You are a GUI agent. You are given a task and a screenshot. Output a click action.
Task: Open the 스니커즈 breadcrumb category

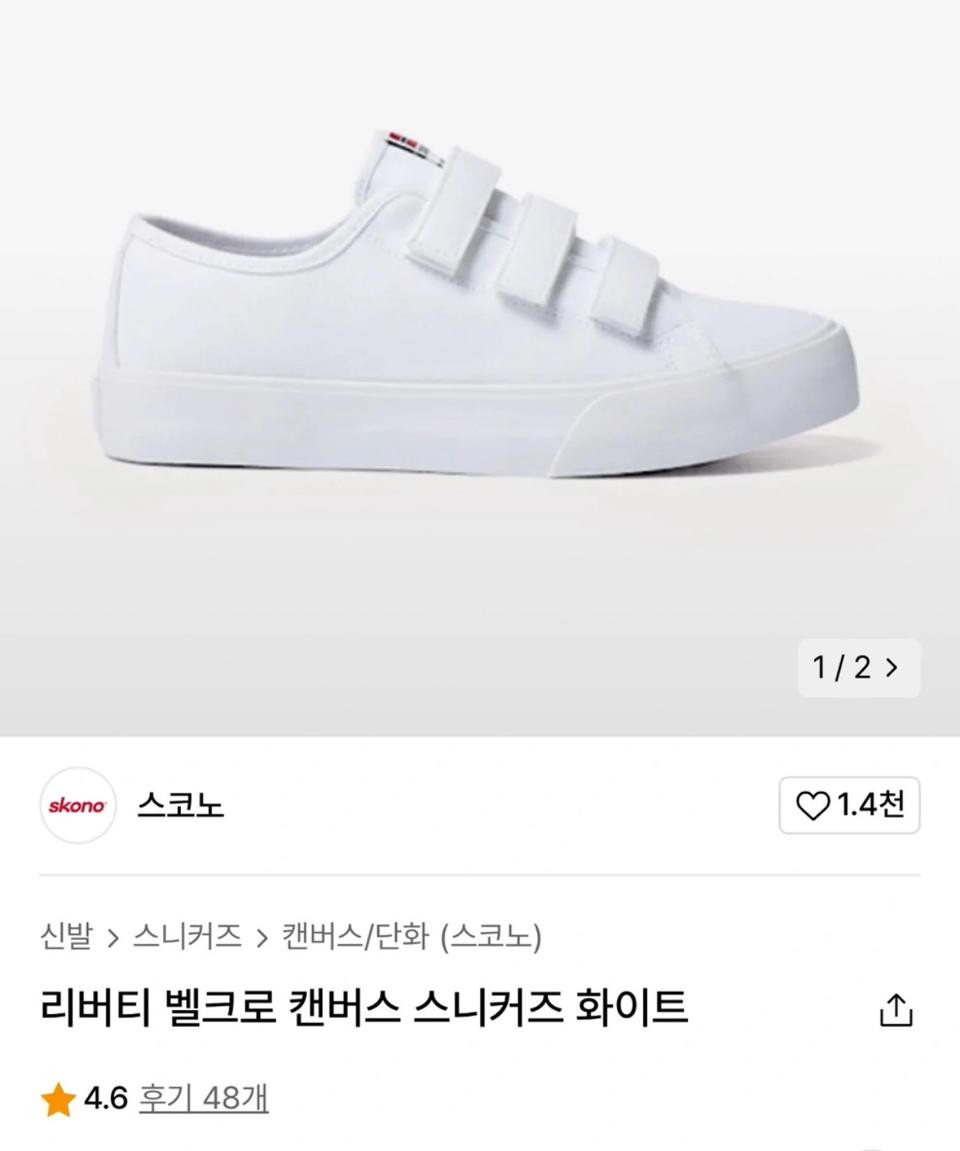[186, 937]
